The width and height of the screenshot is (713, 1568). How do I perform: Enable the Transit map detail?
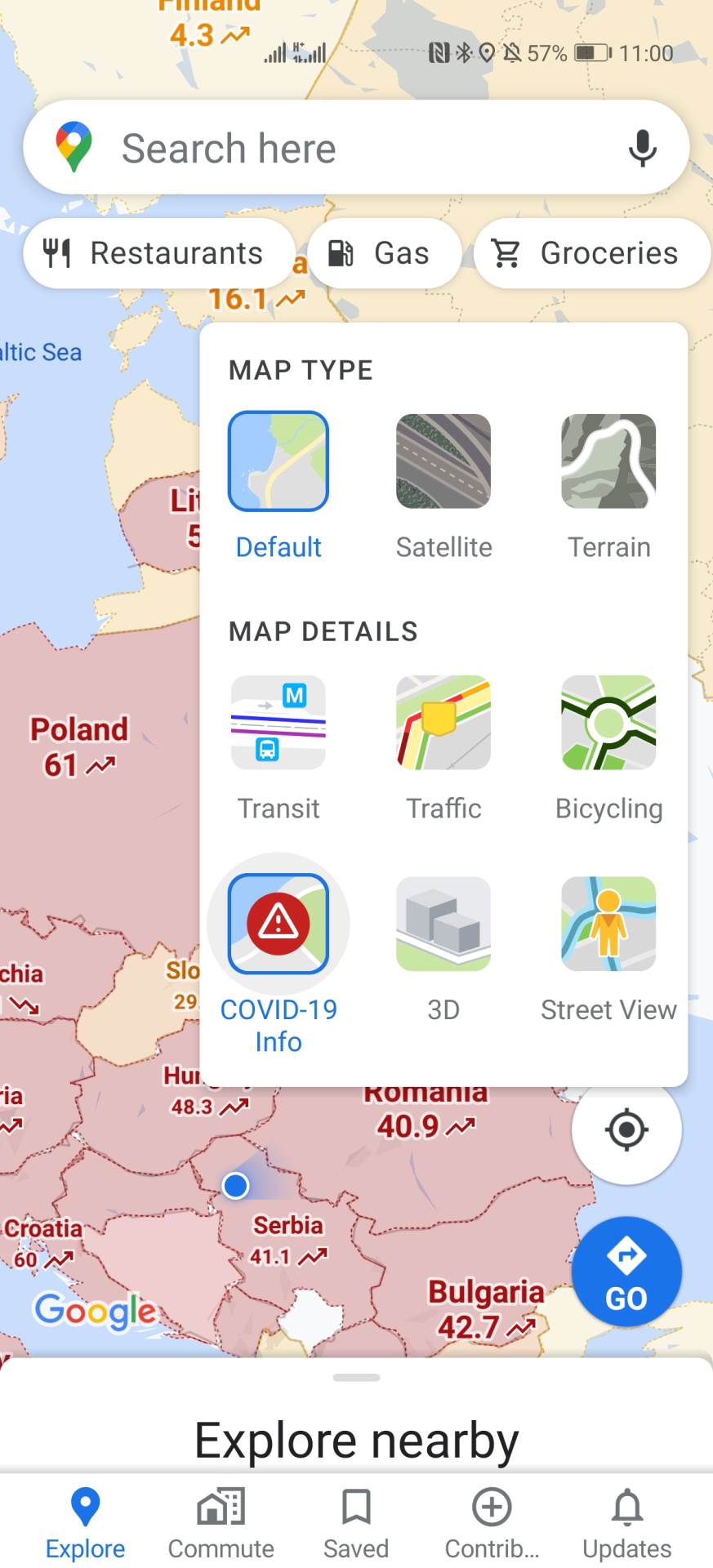[279, 724]
